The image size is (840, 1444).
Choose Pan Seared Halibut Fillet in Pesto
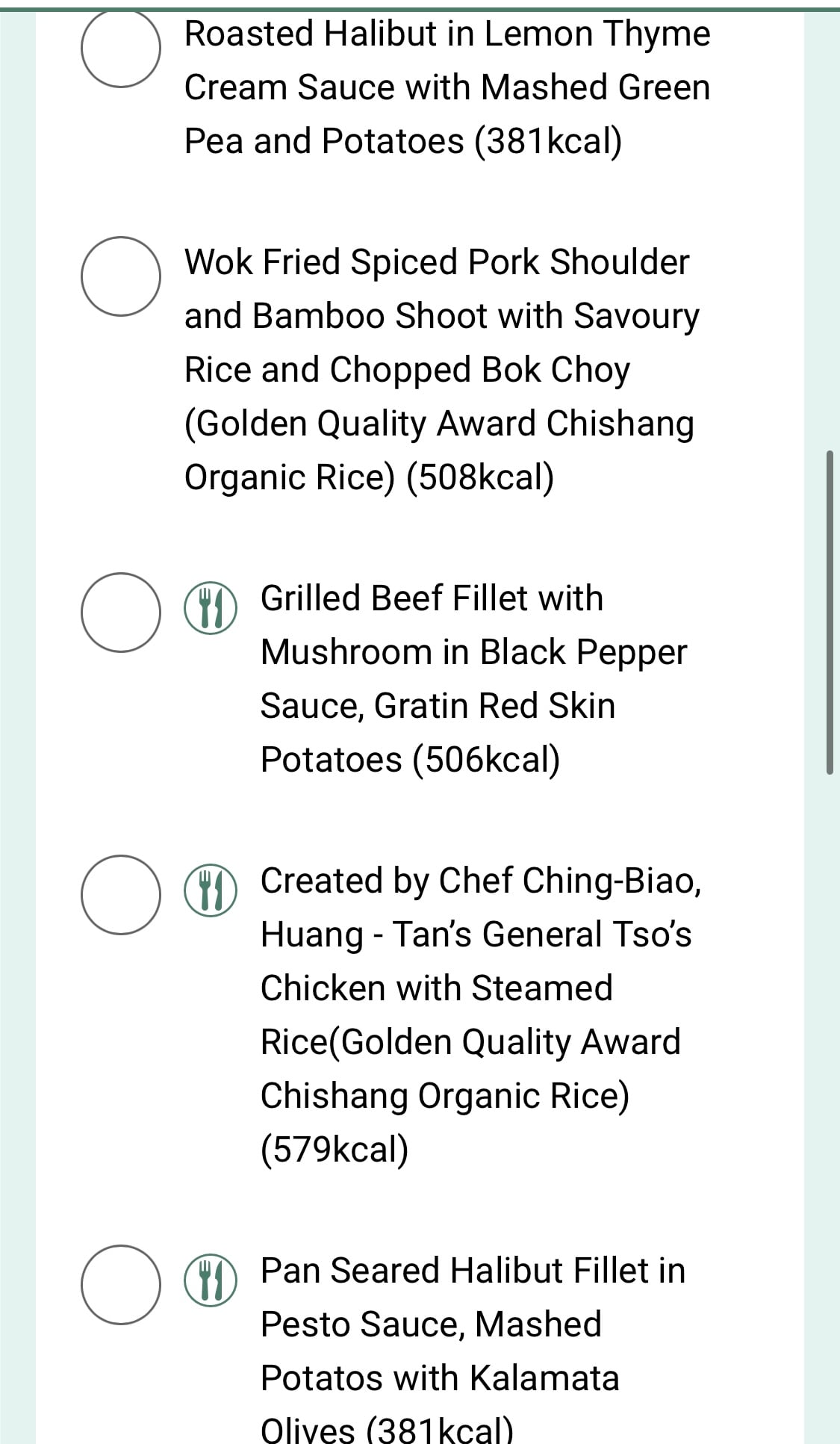[x=120, y=1285]
